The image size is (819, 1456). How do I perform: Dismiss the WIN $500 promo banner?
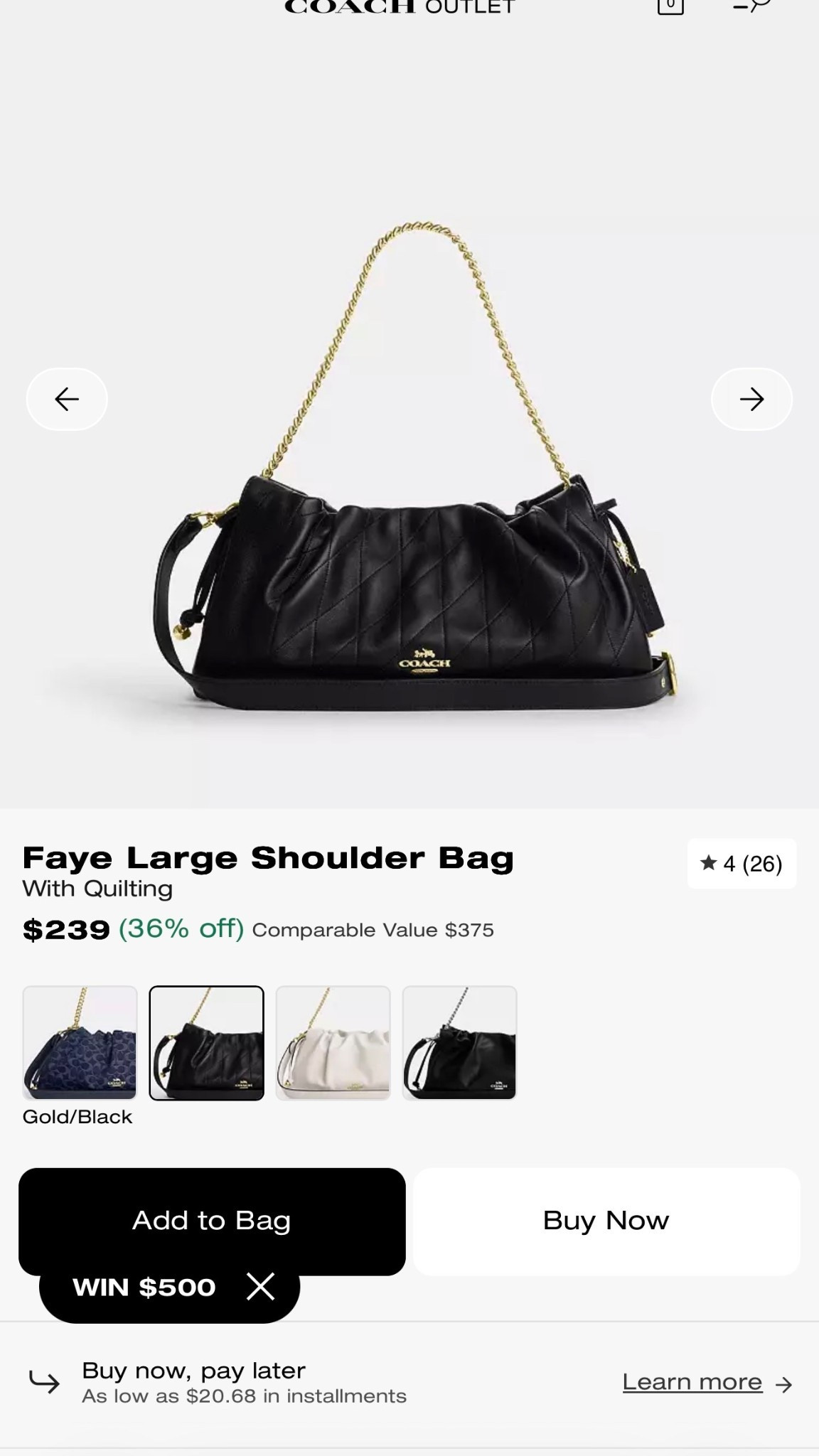(x=259, y=1286)
